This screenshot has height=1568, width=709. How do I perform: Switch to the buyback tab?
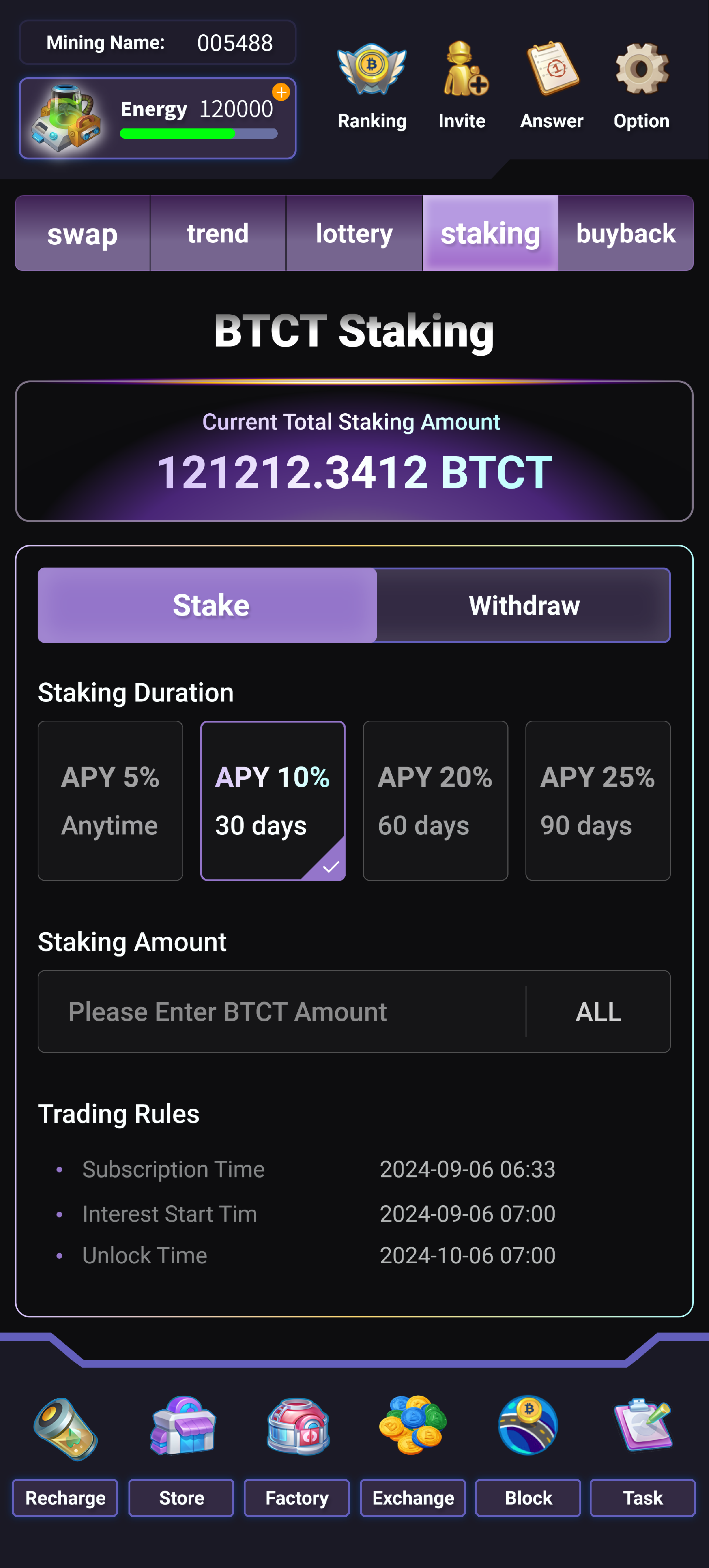click(626, 233)
